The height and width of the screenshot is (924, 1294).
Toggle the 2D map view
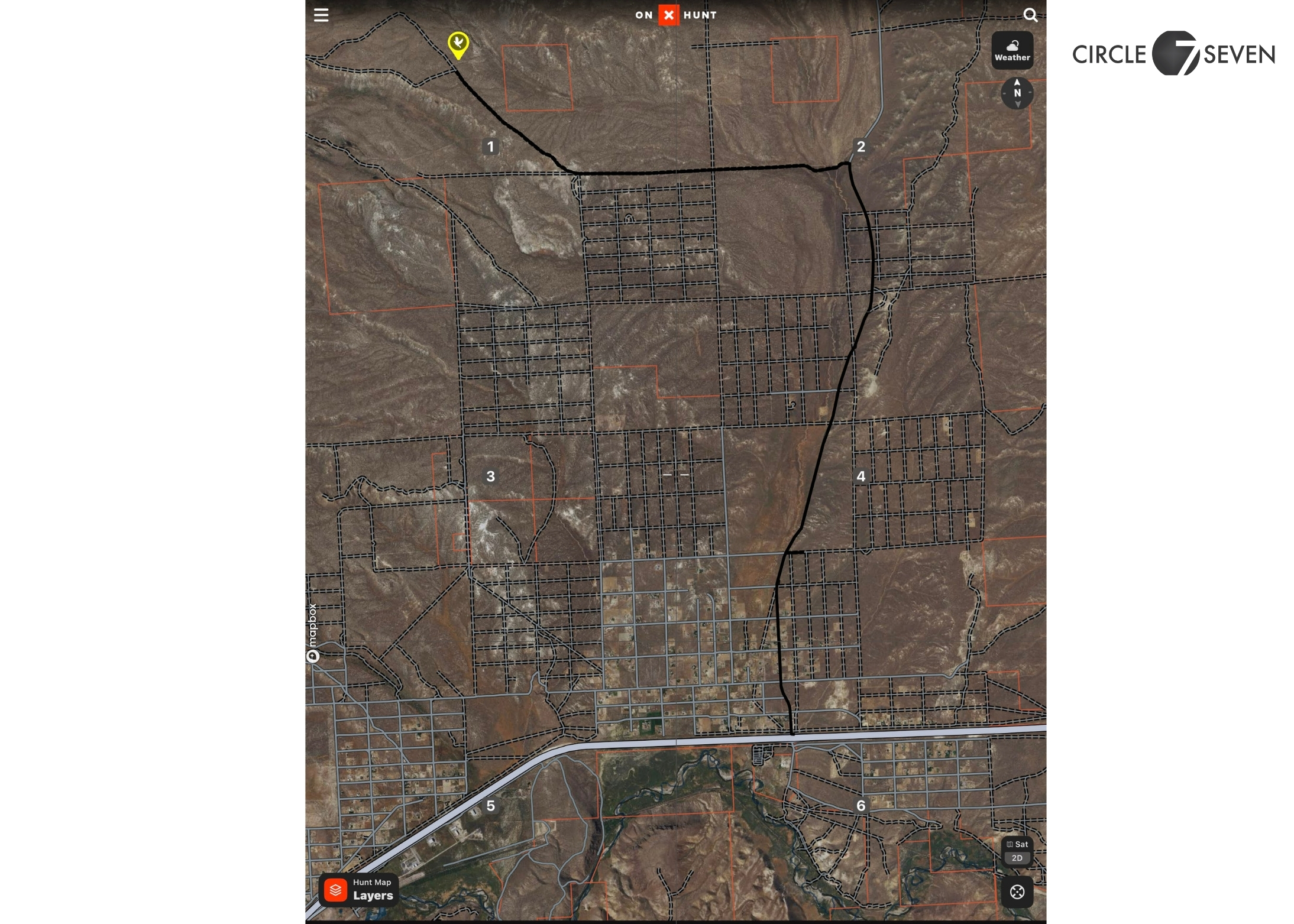(1017, 858)
